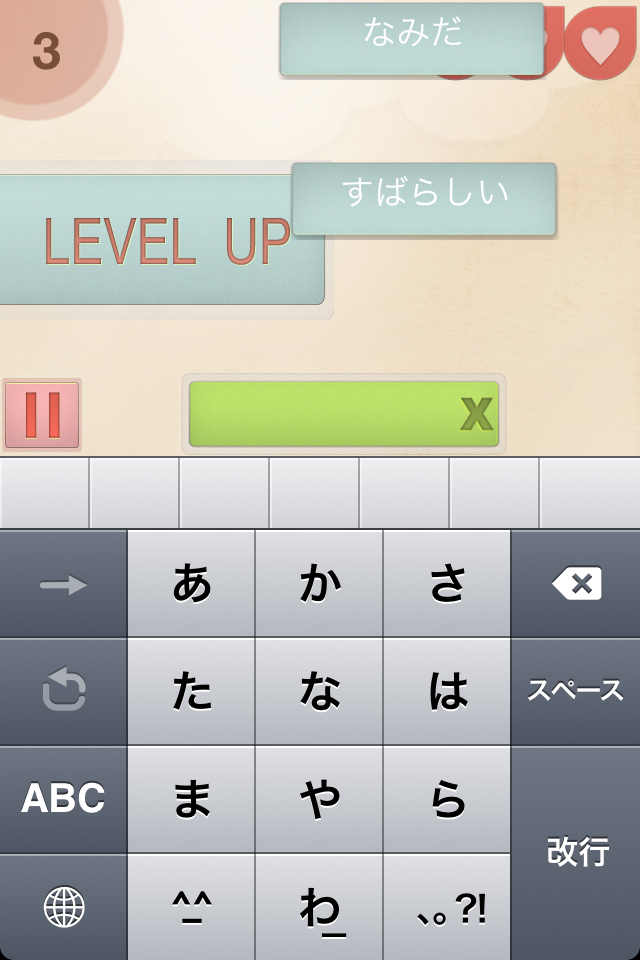Type the や key
The image size is (640, 960).
click(319, 798)
